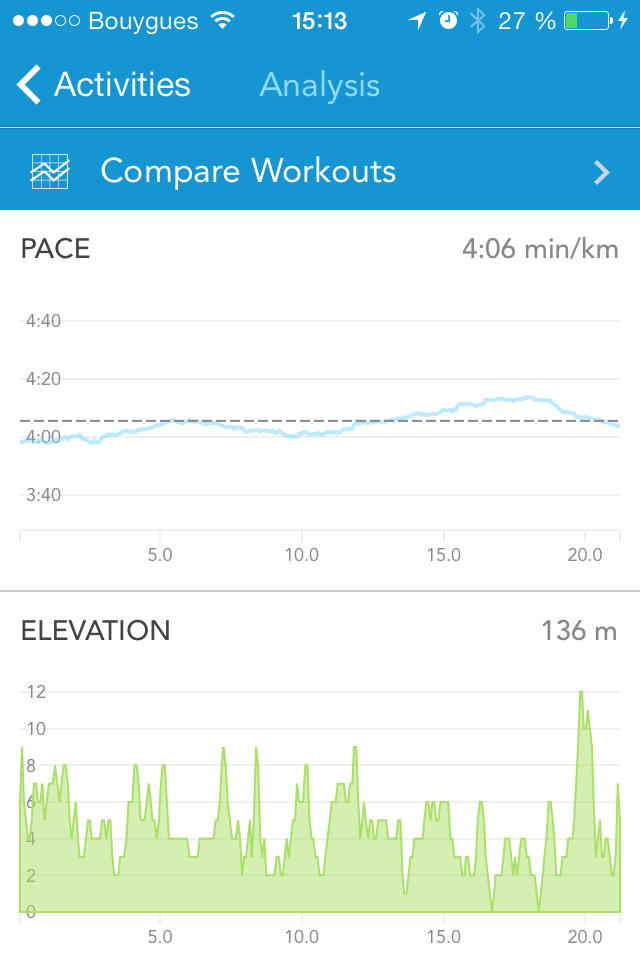Switch to the Analysis tab
Viewport: 640px width, 960px height.
(319, 85)
